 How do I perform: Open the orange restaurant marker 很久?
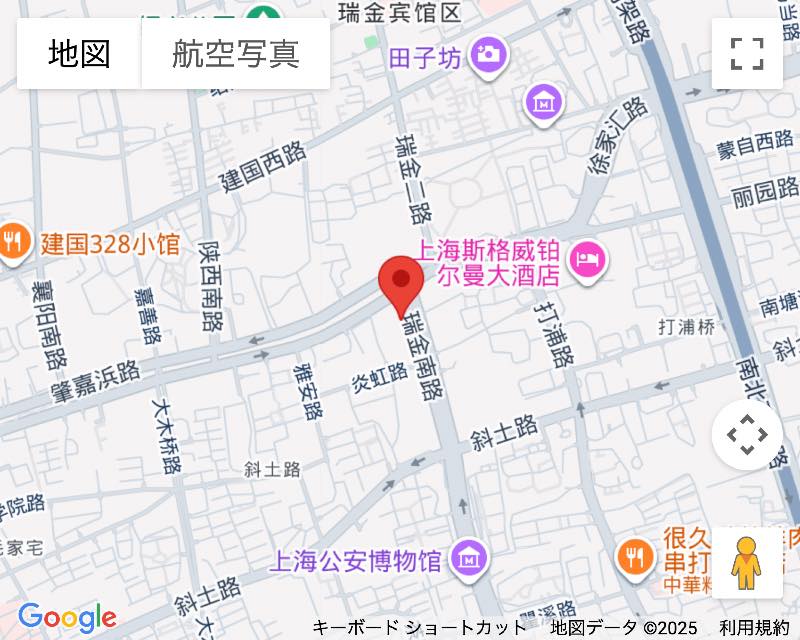pos(634,556)
